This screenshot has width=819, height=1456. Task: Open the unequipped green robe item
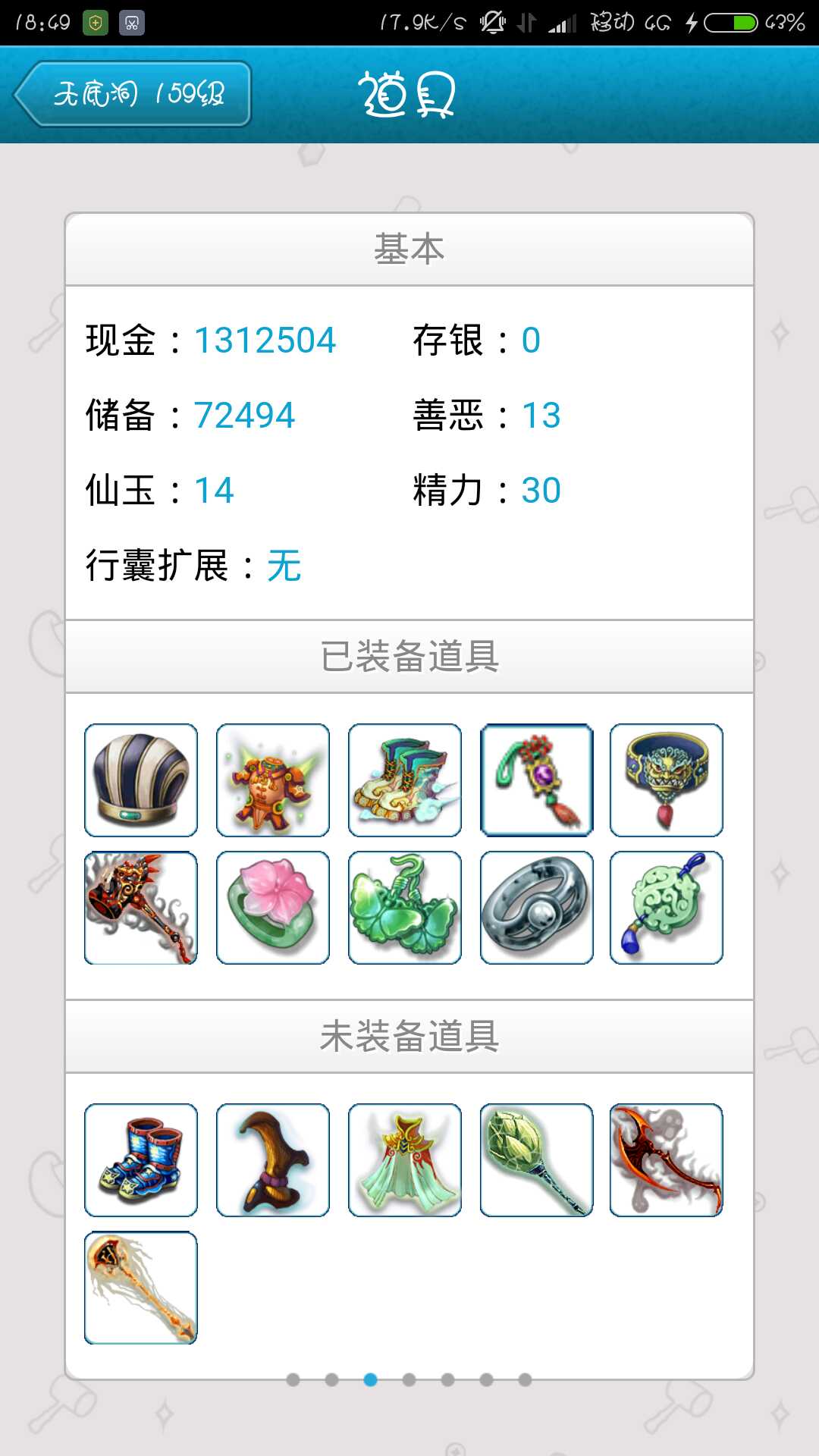tap(405, 1160)
